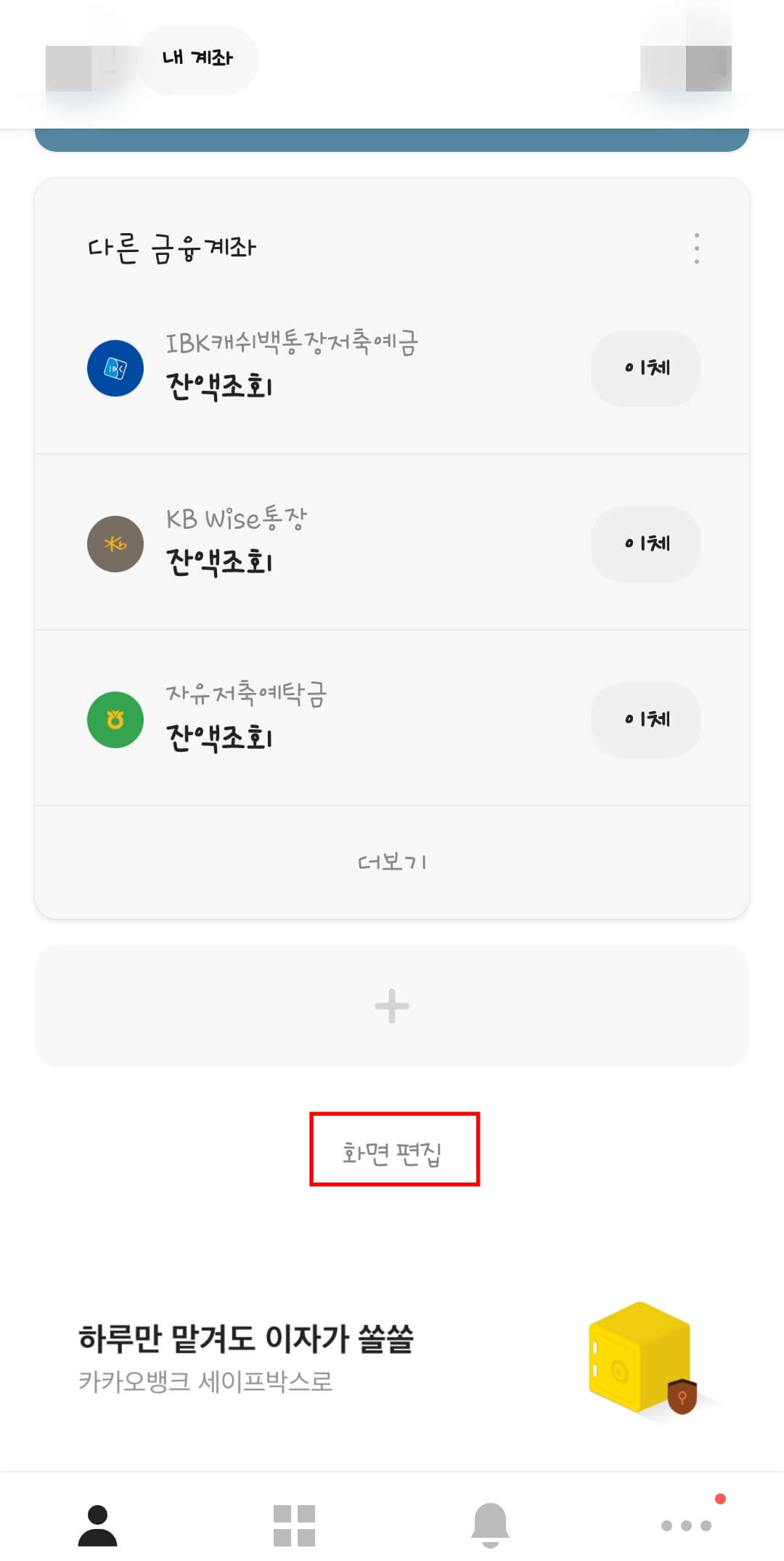The image size is (784, 1561).
Task: Open the IBK bank account icon
Action: click(115, 369)
